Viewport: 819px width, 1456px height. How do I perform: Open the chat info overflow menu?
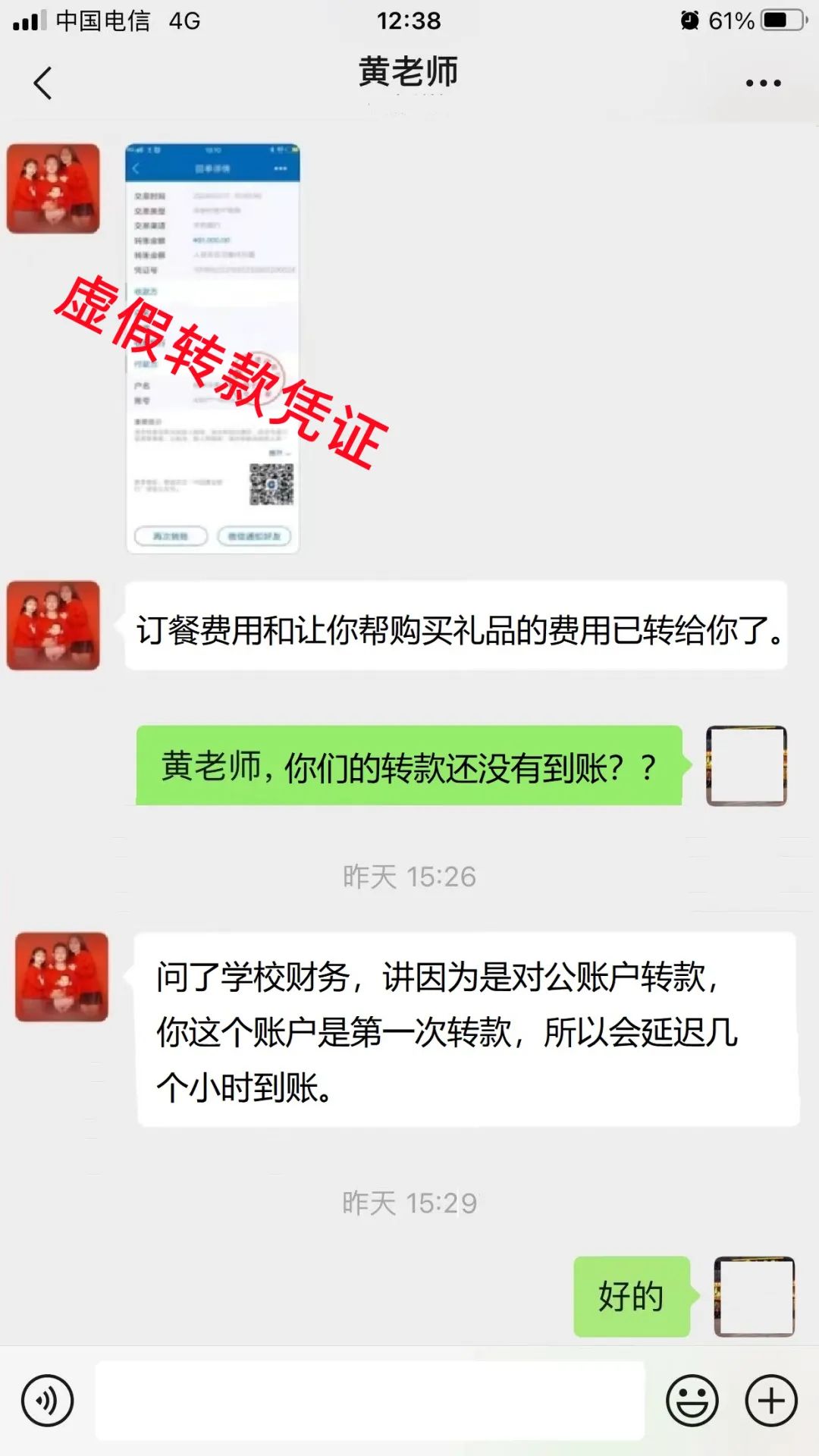coord(762,83)
